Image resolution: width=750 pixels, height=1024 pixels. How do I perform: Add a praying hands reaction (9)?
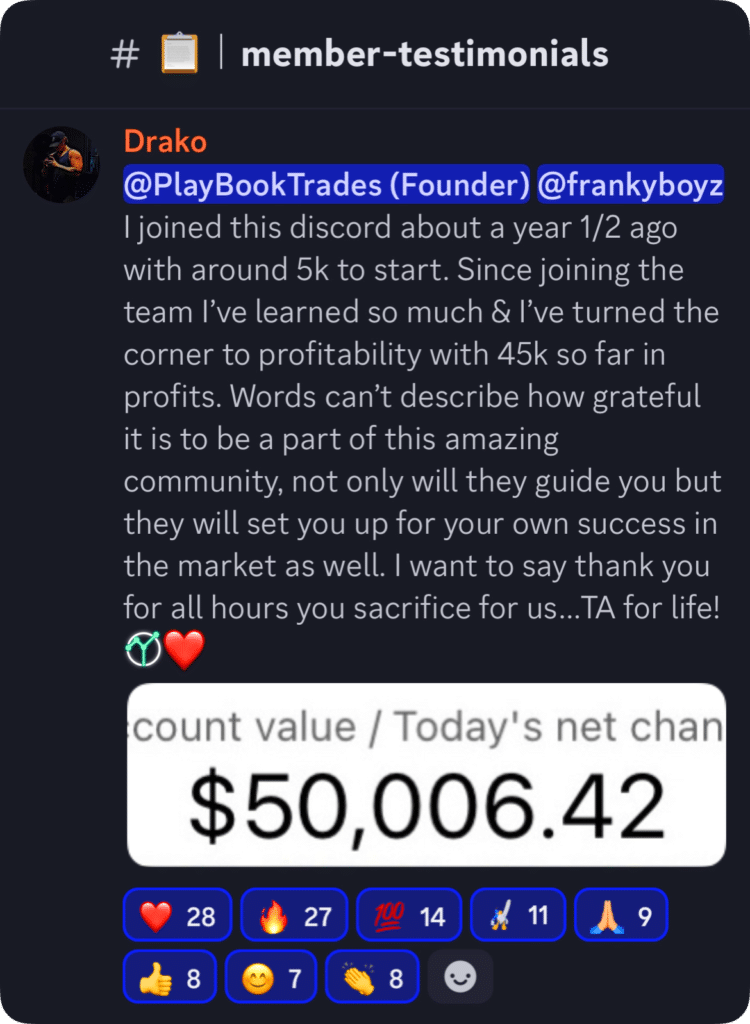click(620, 915)
